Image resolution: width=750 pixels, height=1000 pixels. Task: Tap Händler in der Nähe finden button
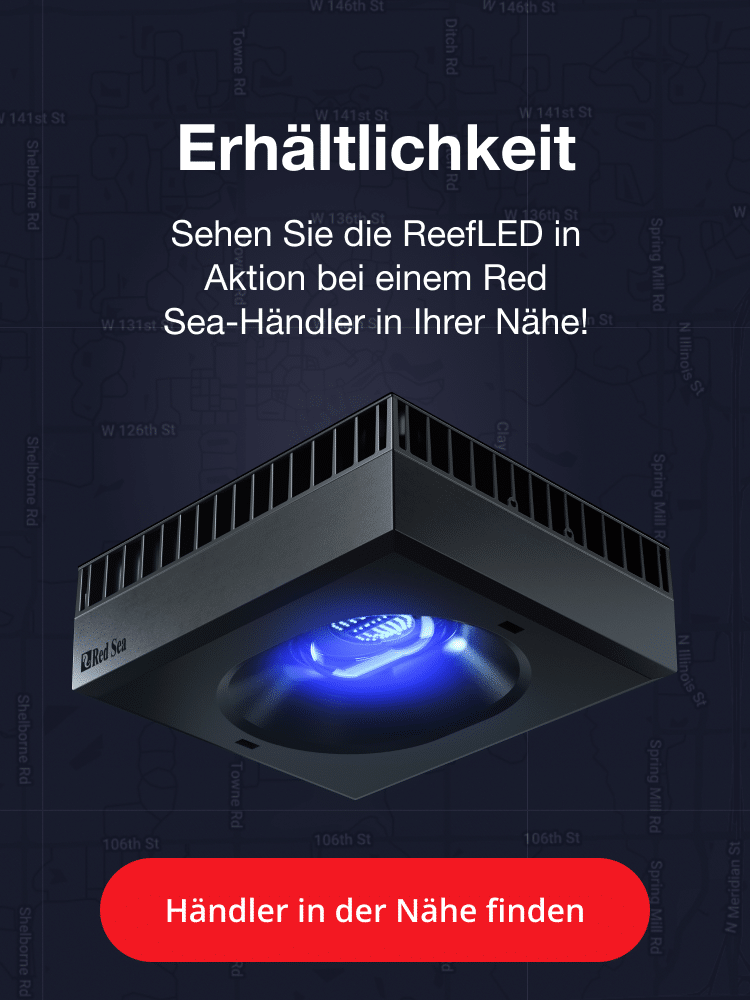click(375, 910)
